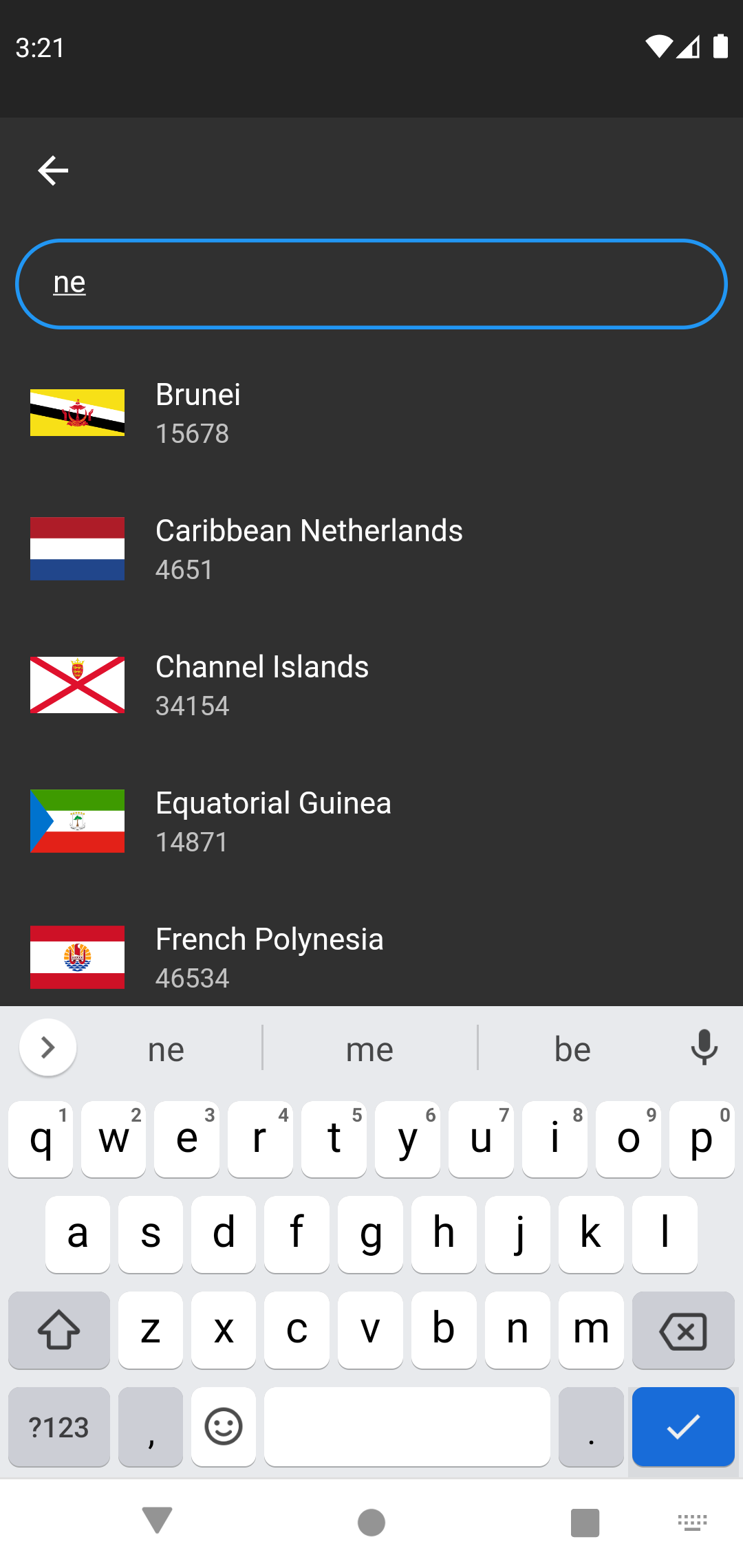The image size is (743, 1568).
Task: Start voice input with the microphone
Action: coord(704,1048)
